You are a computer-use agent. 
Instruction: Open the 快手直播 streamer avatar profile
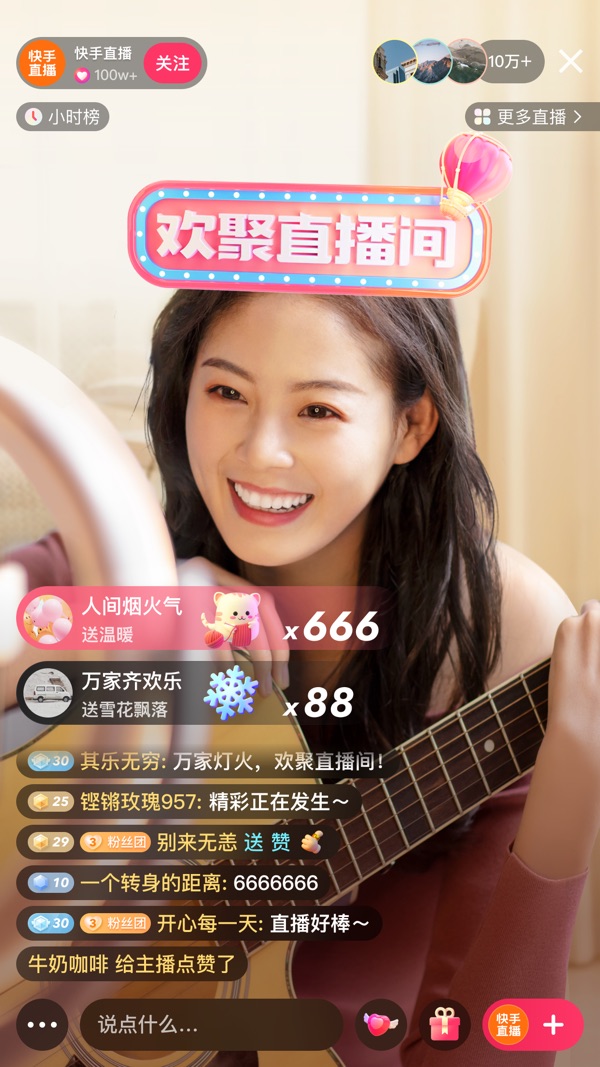tap(41, 63)
